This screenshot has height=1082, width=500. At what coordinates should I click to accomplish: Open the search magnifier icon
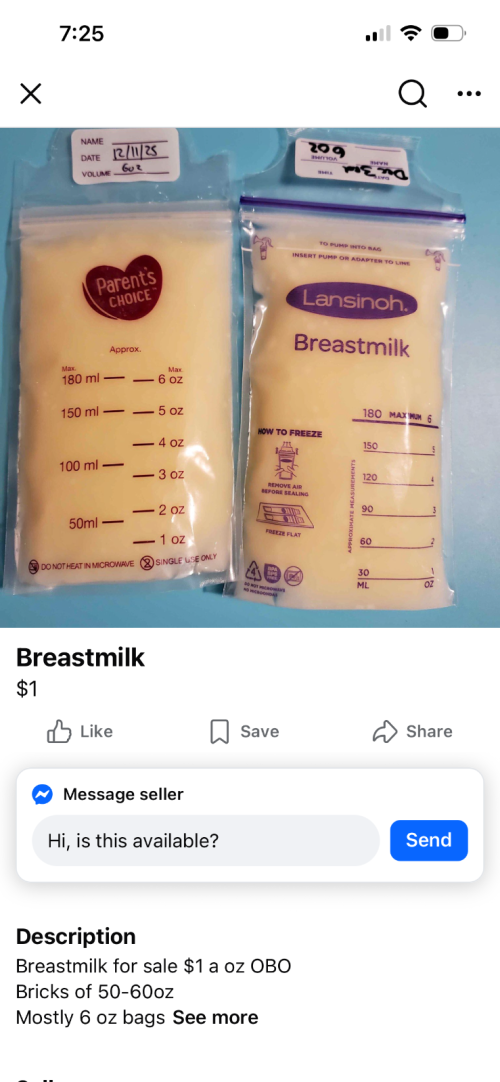(412, 94)
